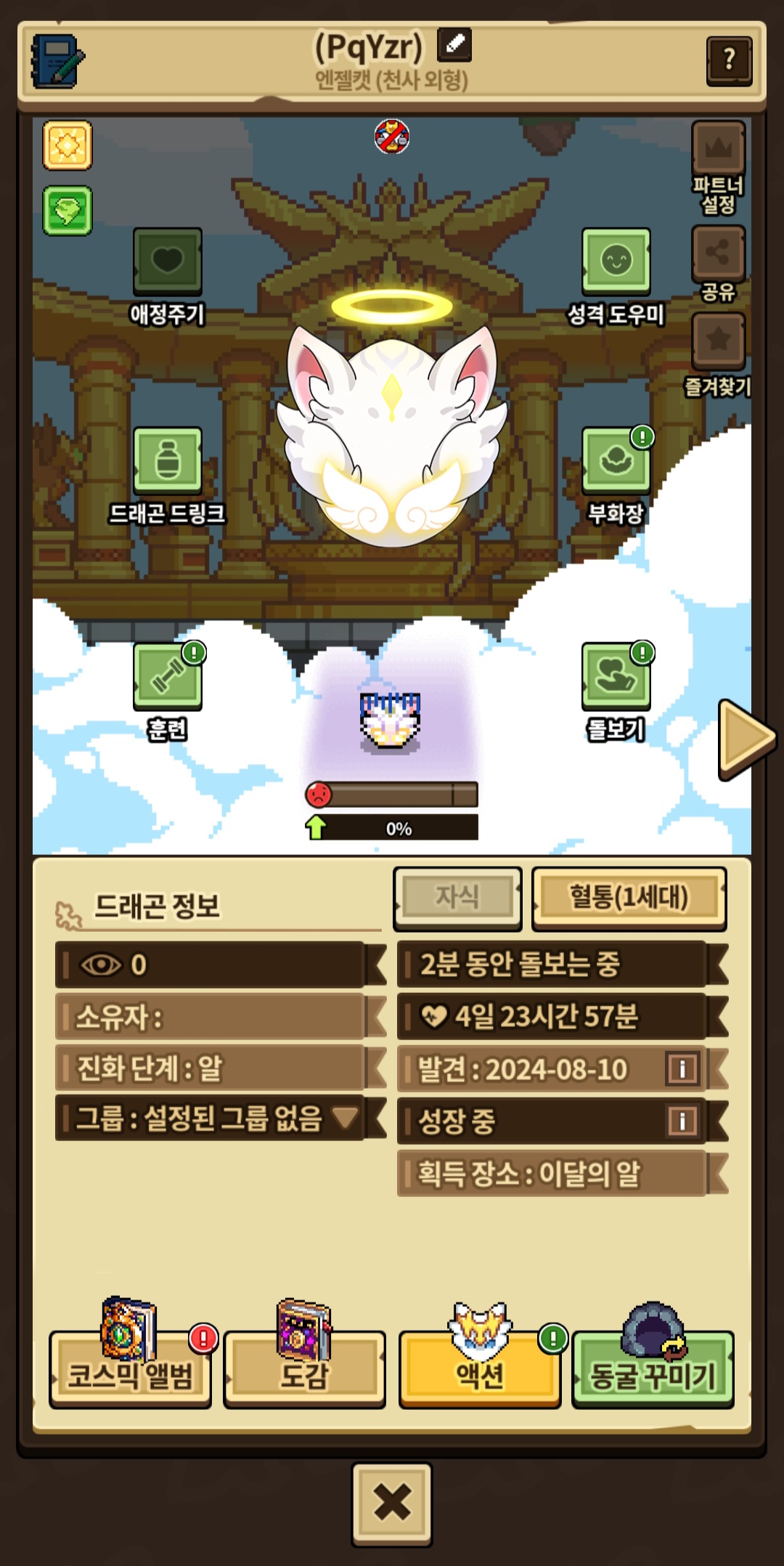
Task: View 혈통(1세대) lineage
Action: click(629, 898)
